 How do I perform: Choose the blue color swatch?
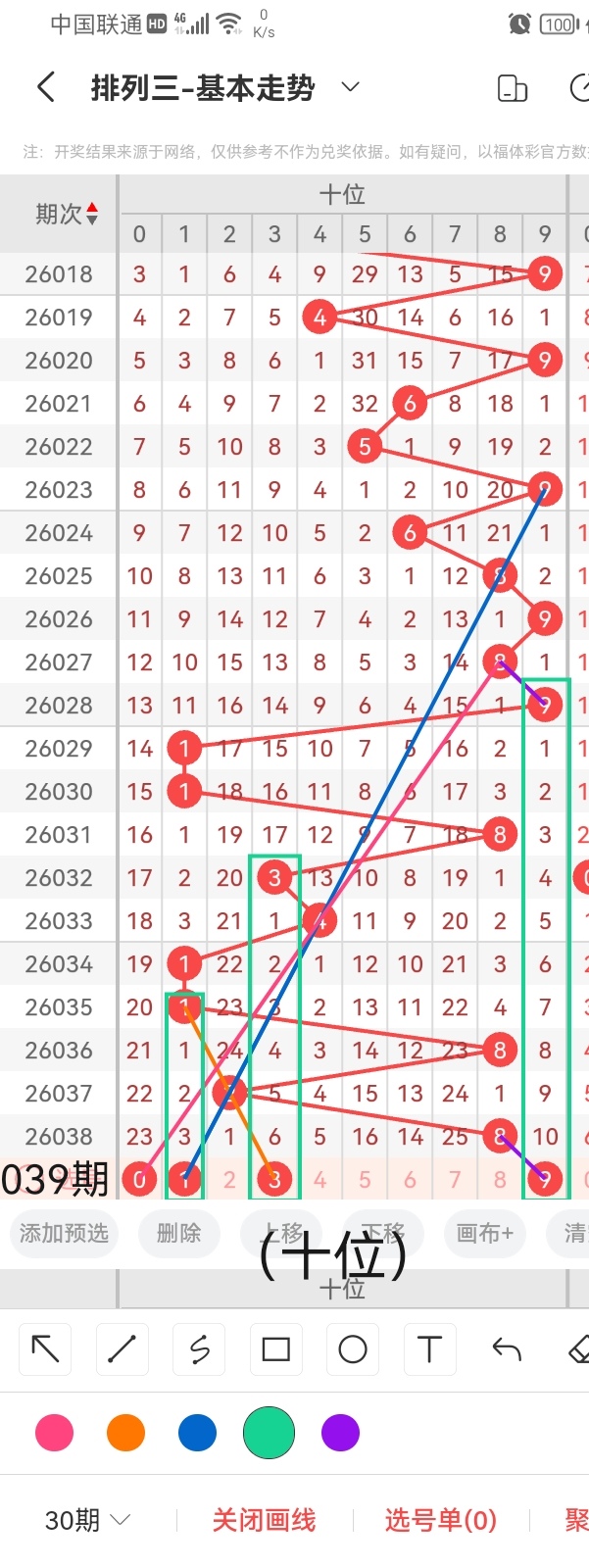coord(197,1433)
